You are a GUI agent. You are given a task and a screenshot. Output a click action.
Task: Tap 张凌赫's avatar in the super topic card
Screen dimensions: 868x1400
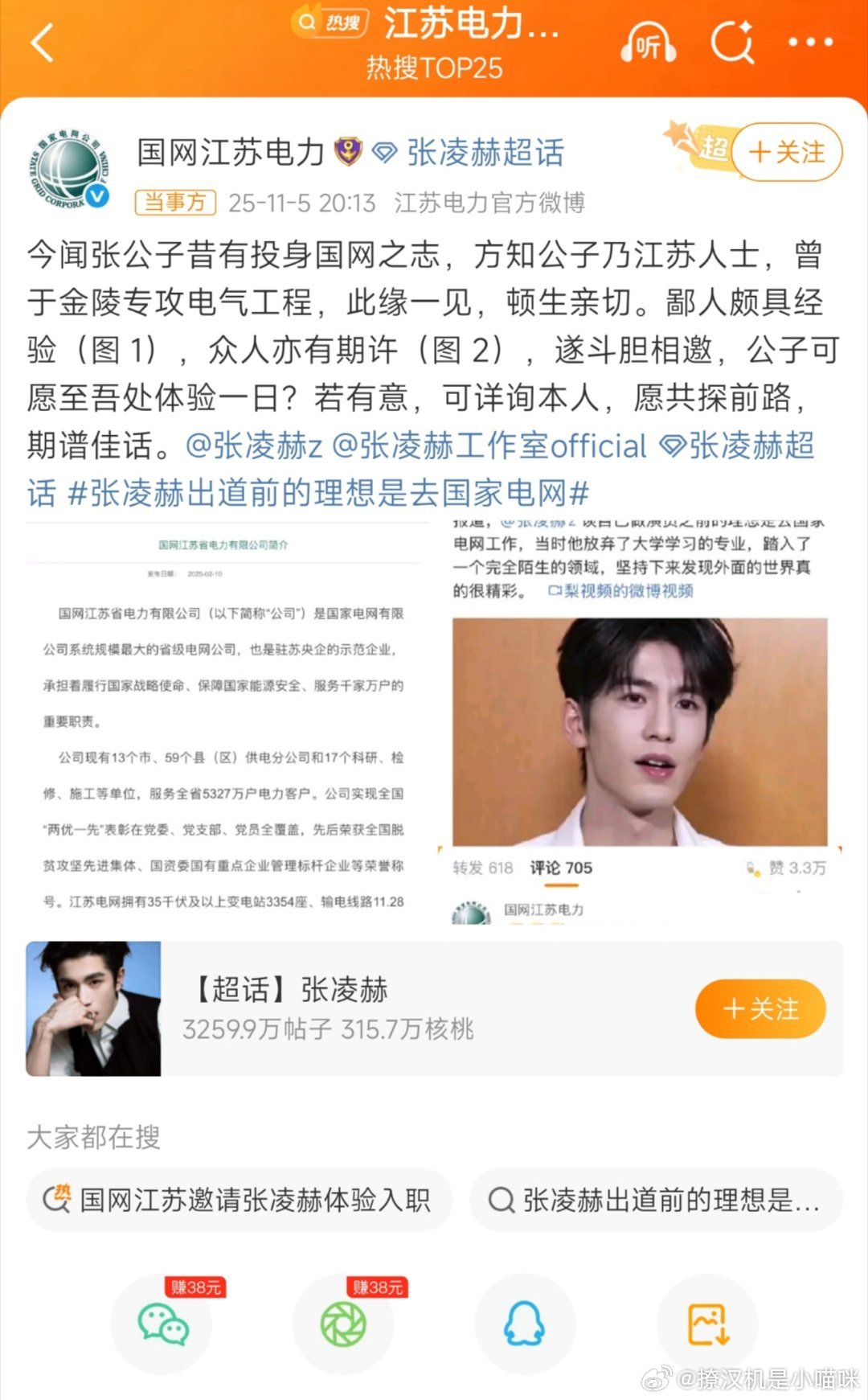95,1008
